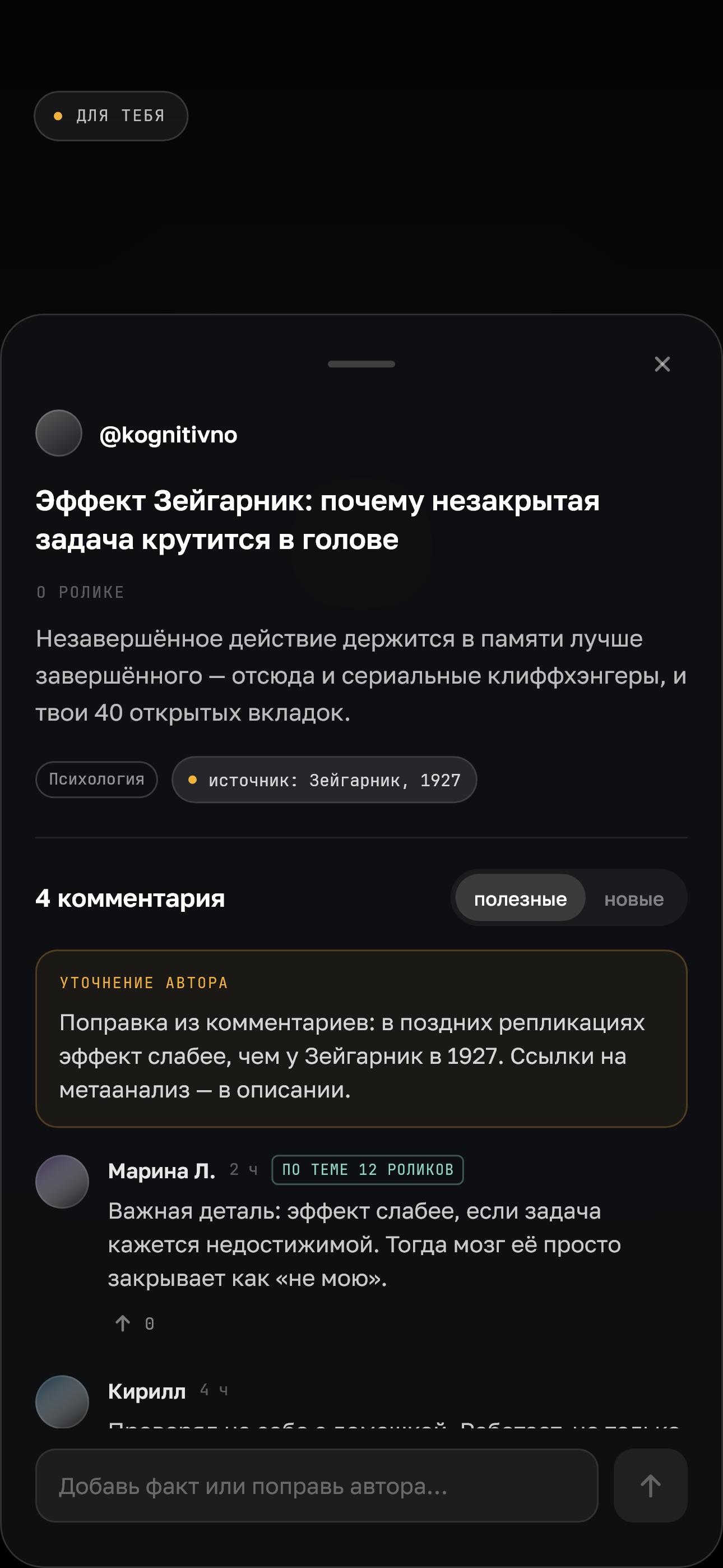The height and width of the screenshot is (1568, 723).
Task: Open Марина Л.'s 12 роликов badge
Action: pyautogui.click(x=368, y=1170)
